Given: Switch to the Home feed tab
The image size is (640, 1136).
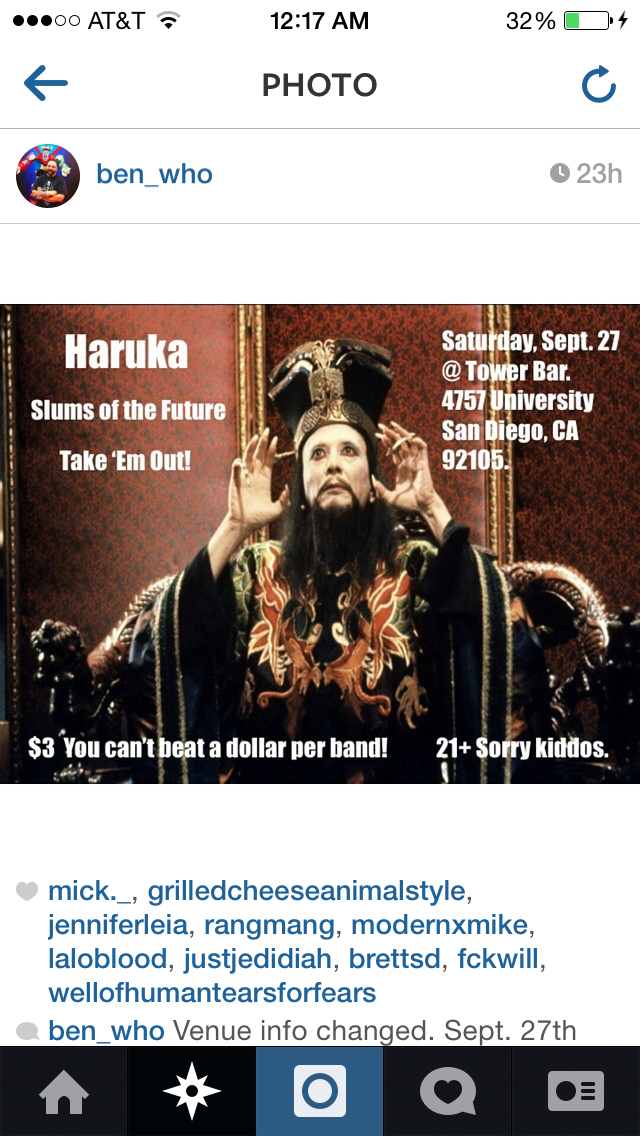Looking at the screenshot, I should point(64,1091).
